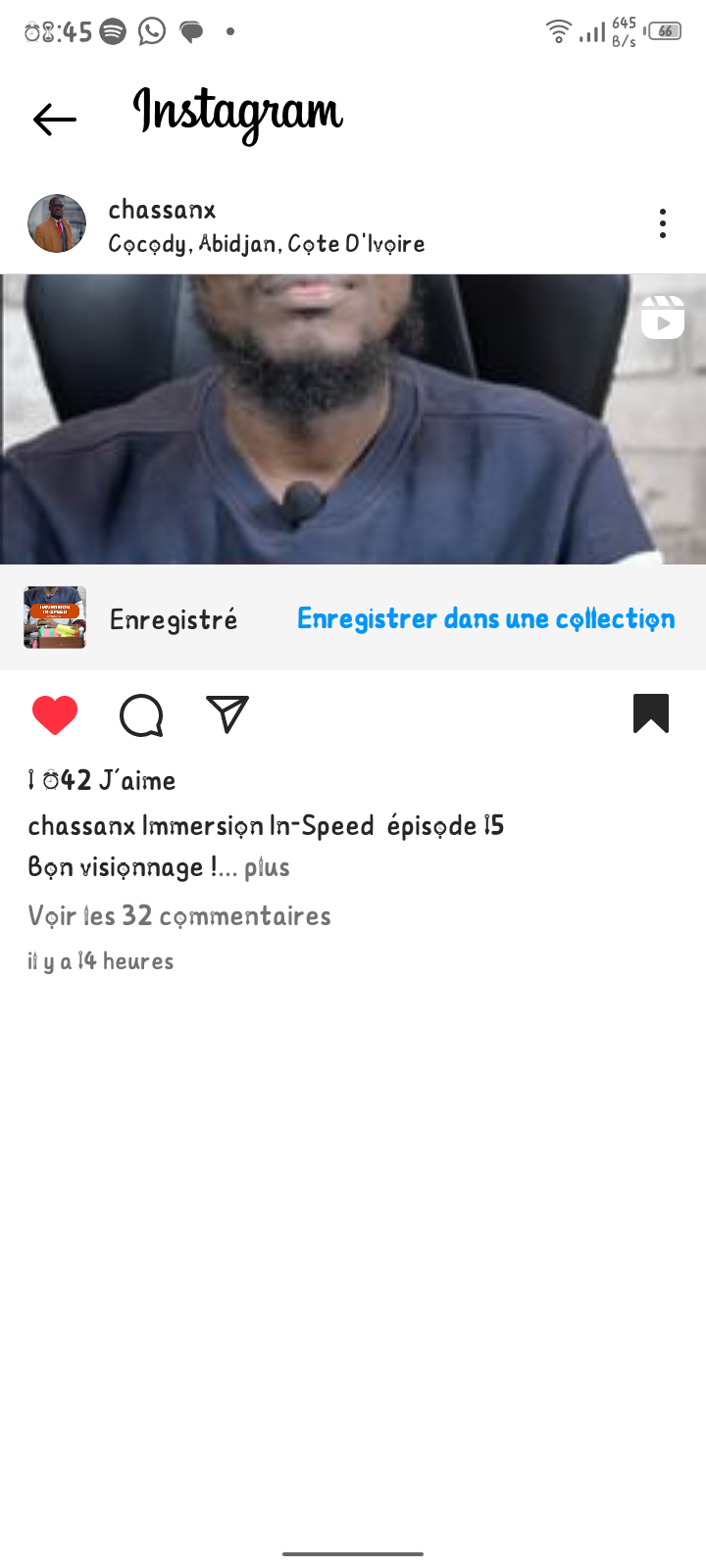
Task: Expand the caption with plus
Action: point(267,868)
